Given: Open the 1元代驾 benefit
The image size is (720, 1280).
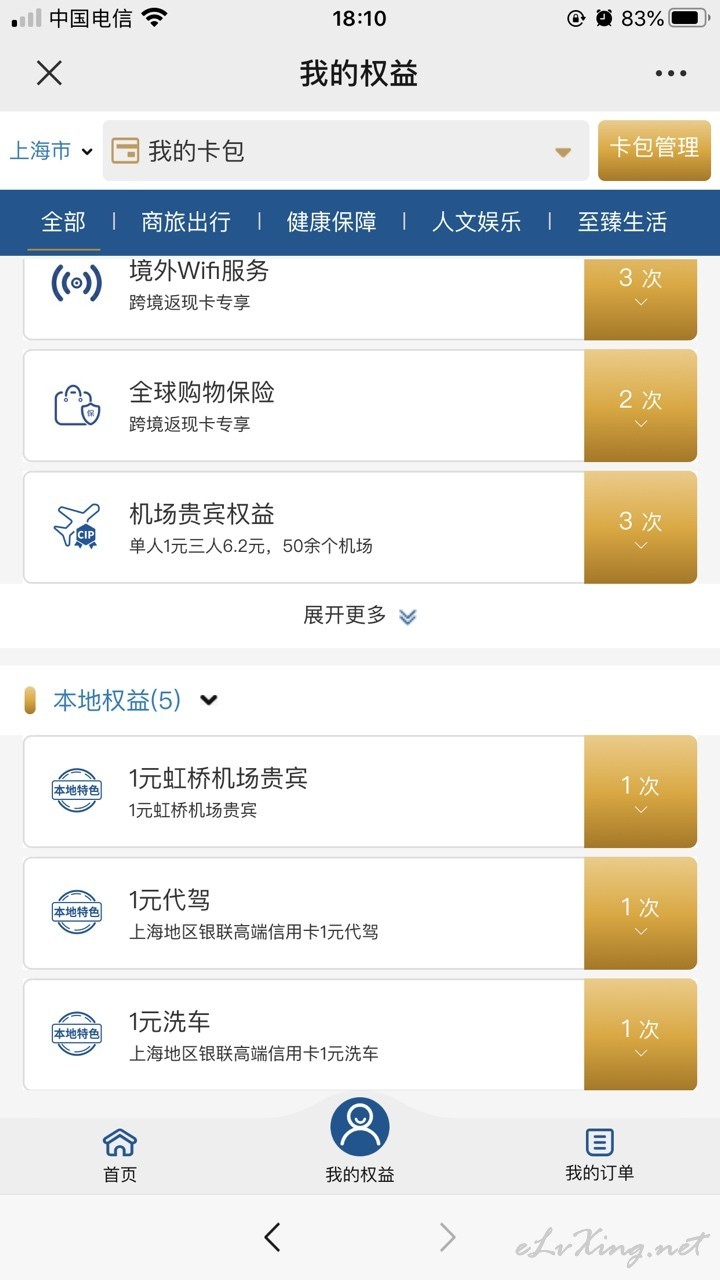Looking at the screenshot, I should [x=360, y=913].
